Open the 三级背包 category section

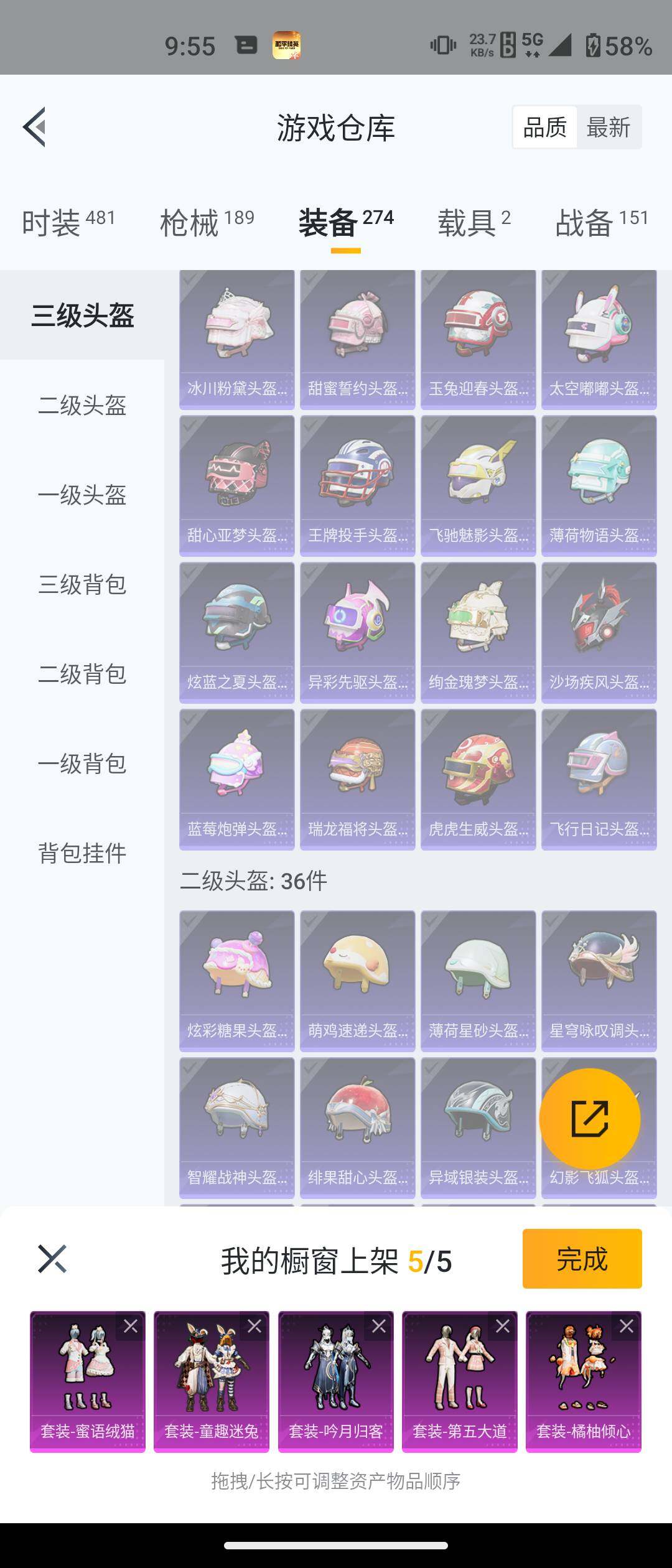pyautogui.click(x=84, y=585)
